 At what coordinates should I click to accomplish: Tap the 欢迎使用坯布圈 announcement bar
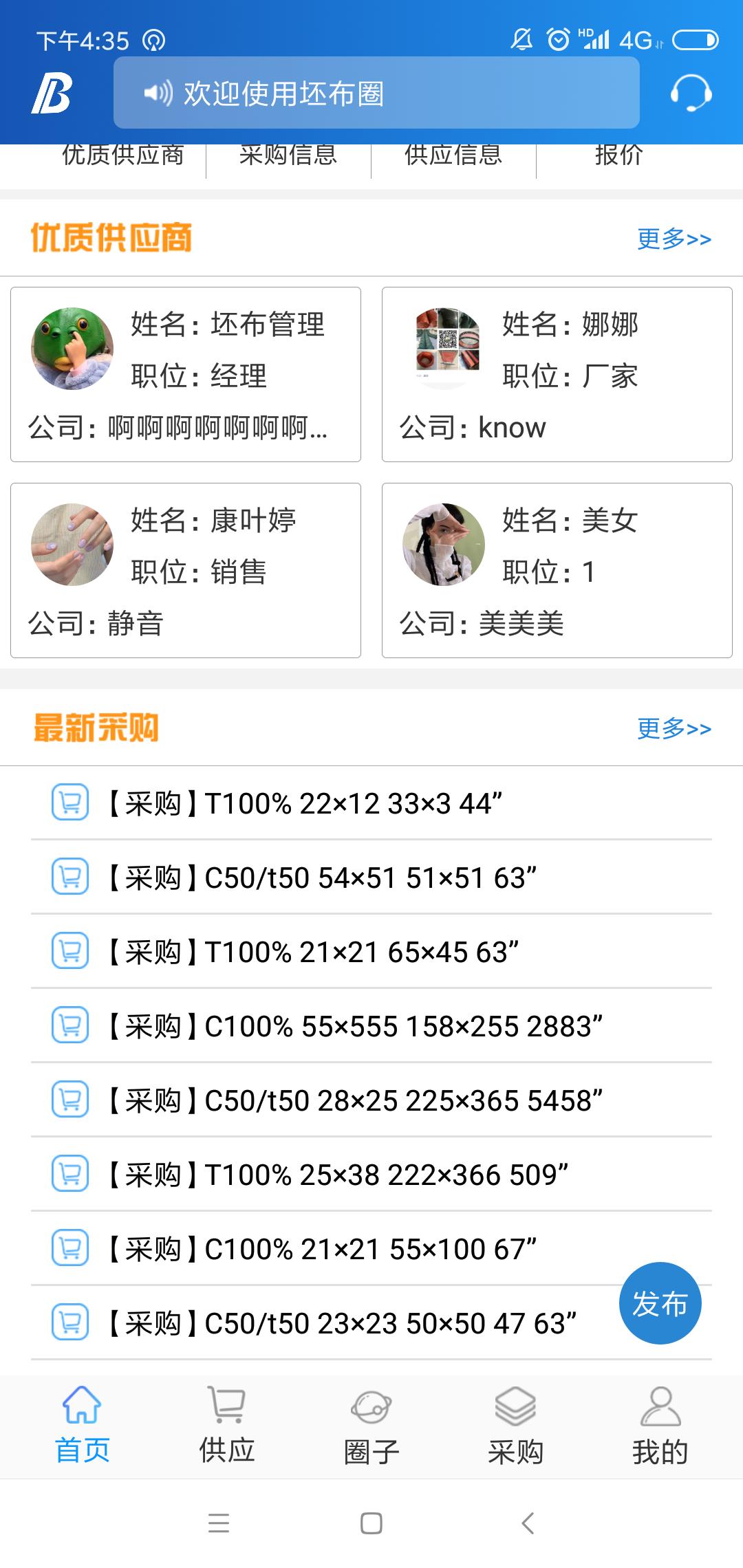point(376,93)
